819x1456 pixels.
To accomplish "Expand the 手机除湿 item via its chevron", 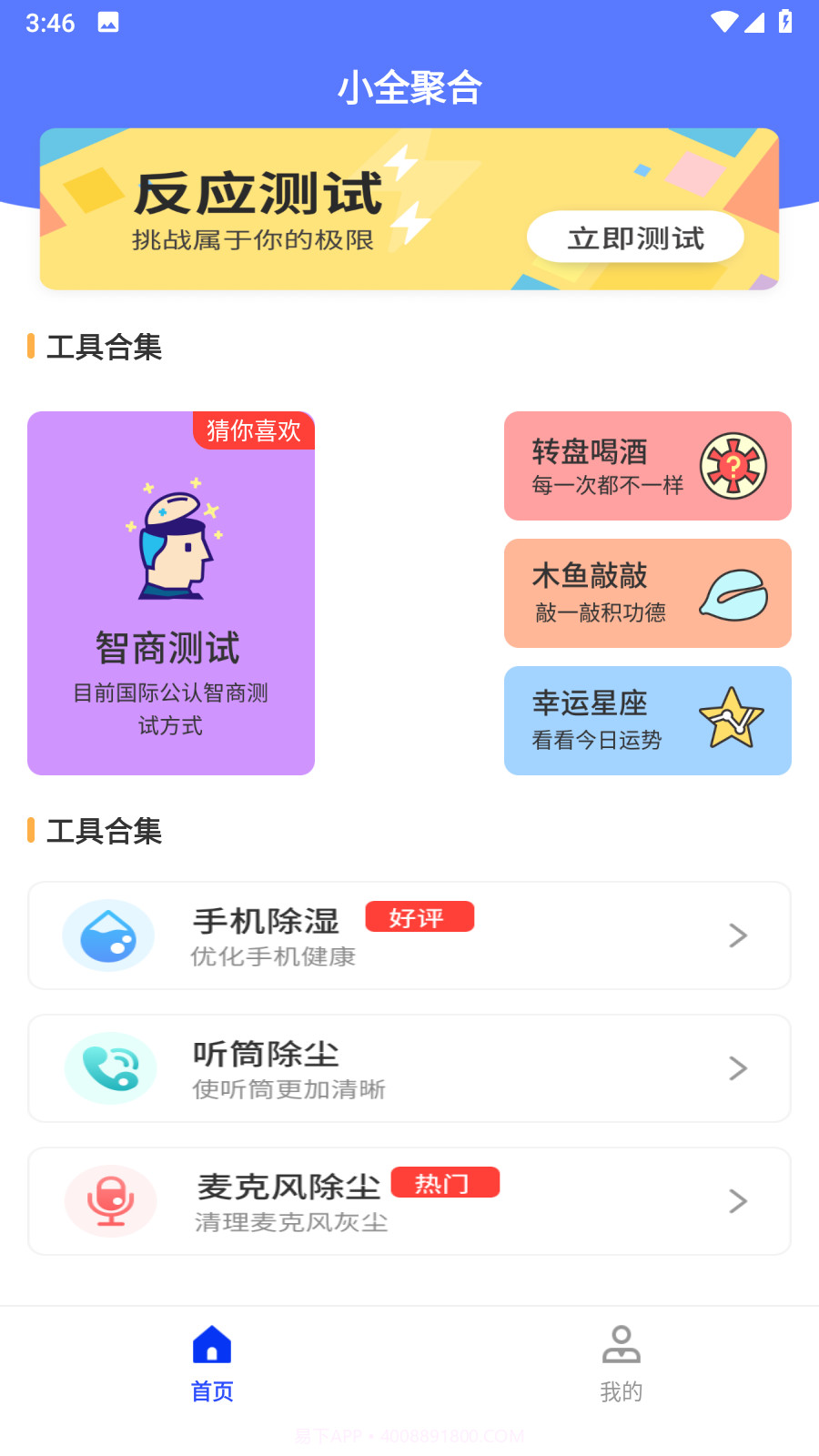I will point(737,935).
